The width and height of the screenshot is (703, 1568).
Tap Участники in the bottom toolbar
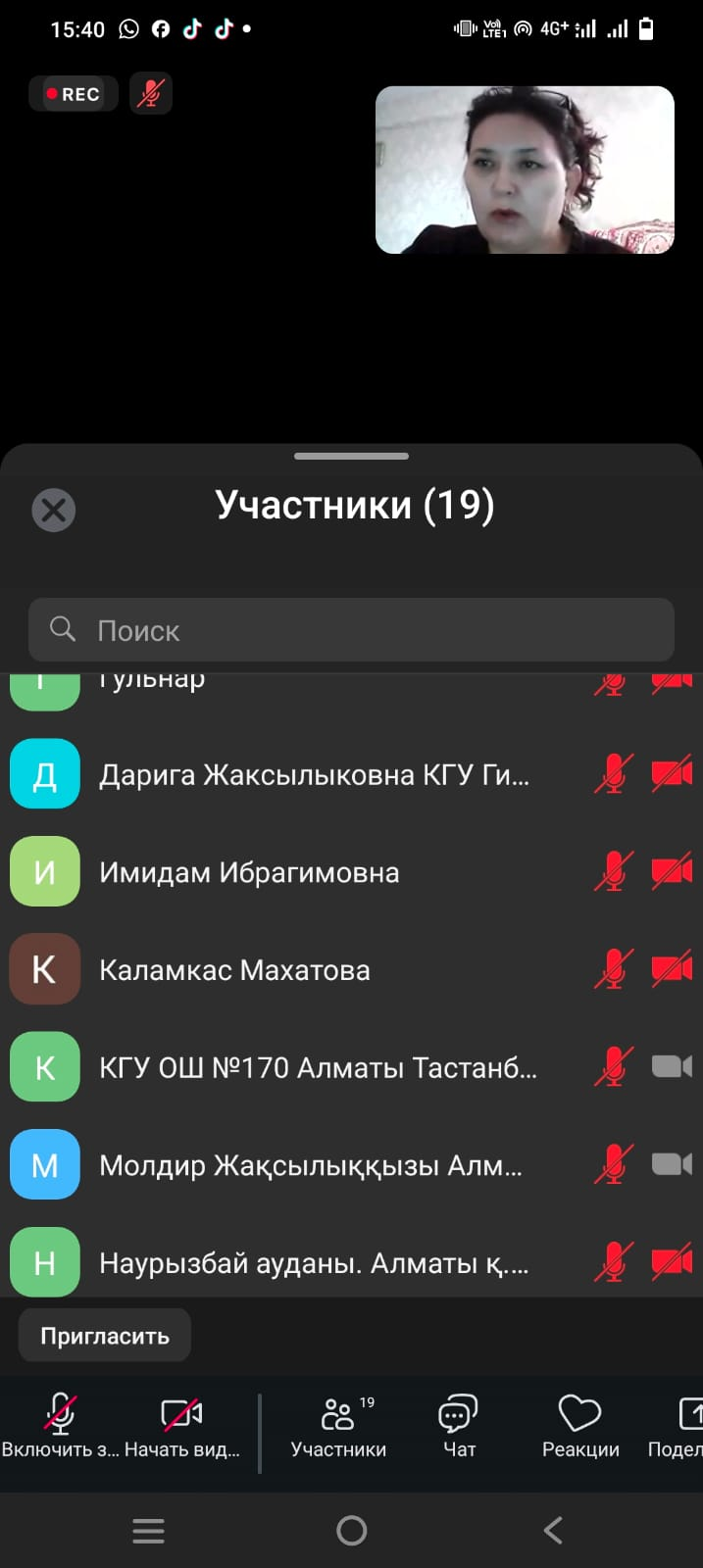click(x=338, y=1426)
